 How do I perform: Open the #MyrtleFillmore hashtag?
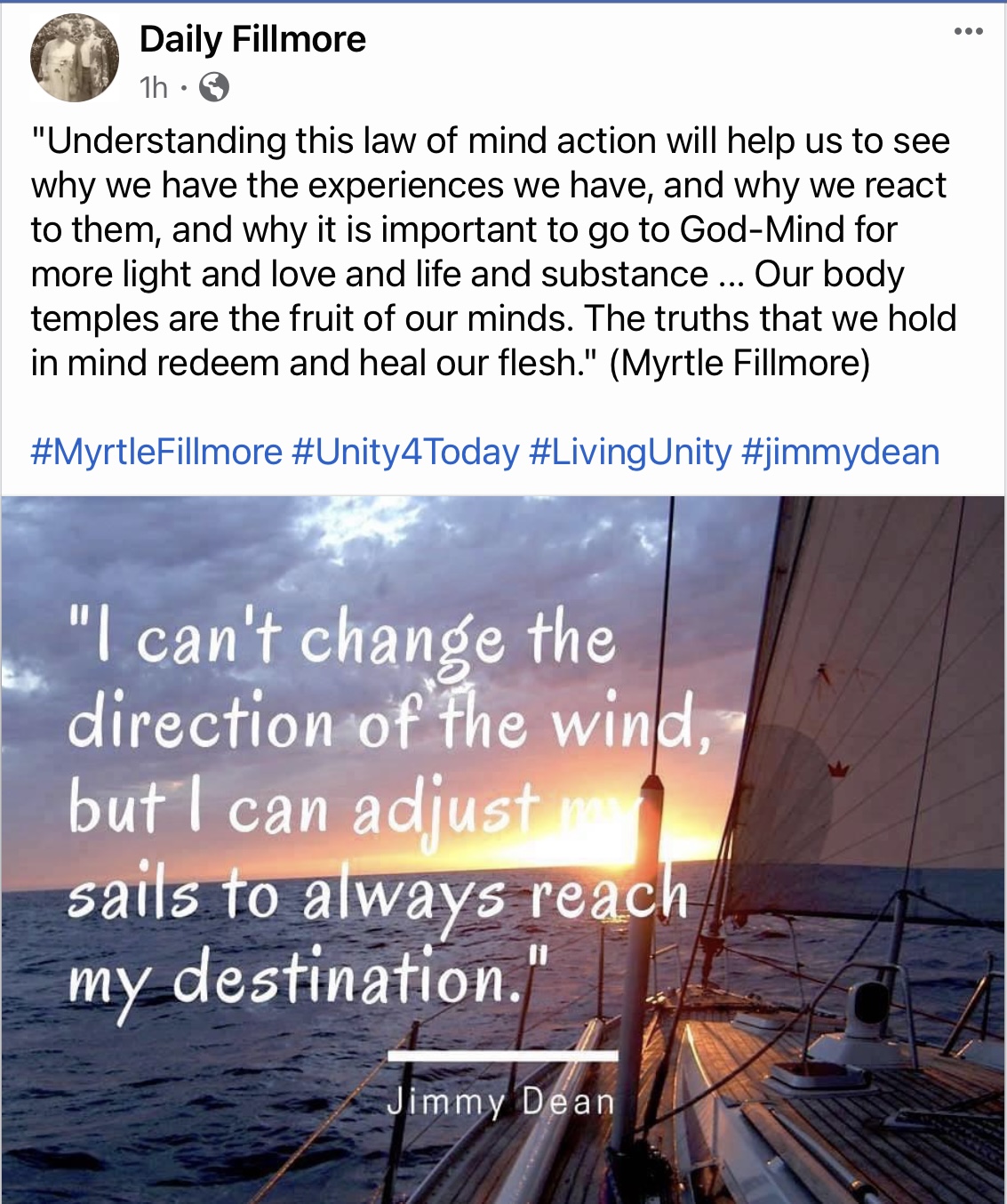pos(156,452)
